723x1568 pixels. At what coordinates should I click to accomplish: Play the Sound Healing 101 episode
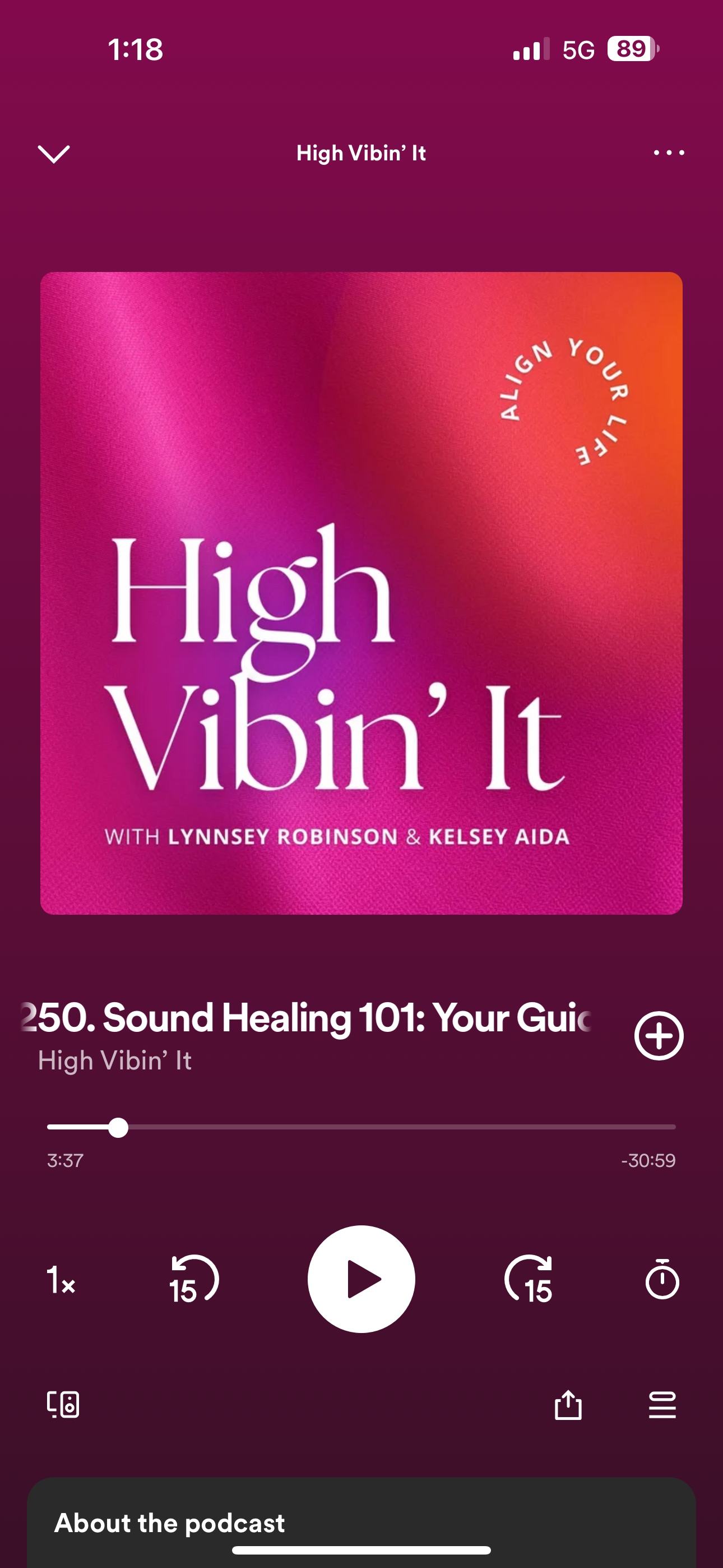click(x=361, y=1280)
